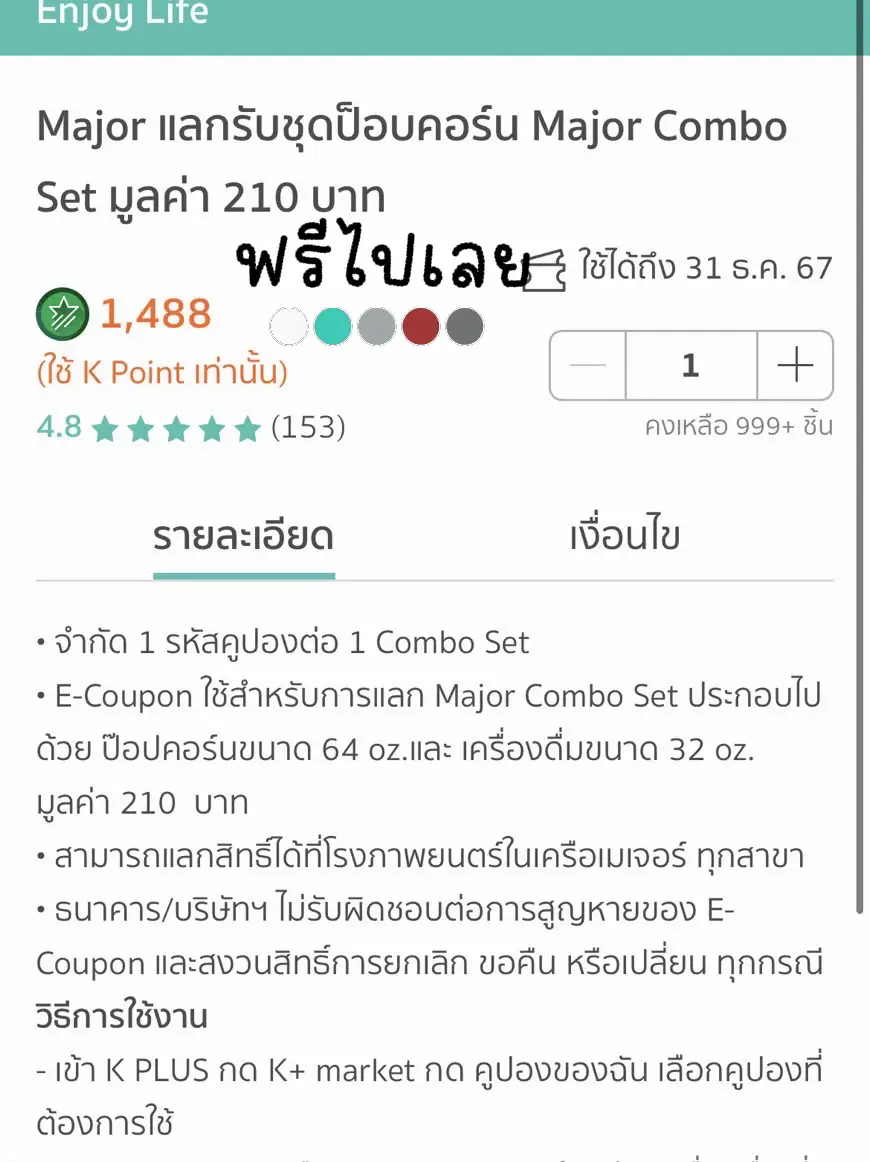870x1162 pixels.
Task: Click the quantity field showing 1
Action: (x=690, y=366)
